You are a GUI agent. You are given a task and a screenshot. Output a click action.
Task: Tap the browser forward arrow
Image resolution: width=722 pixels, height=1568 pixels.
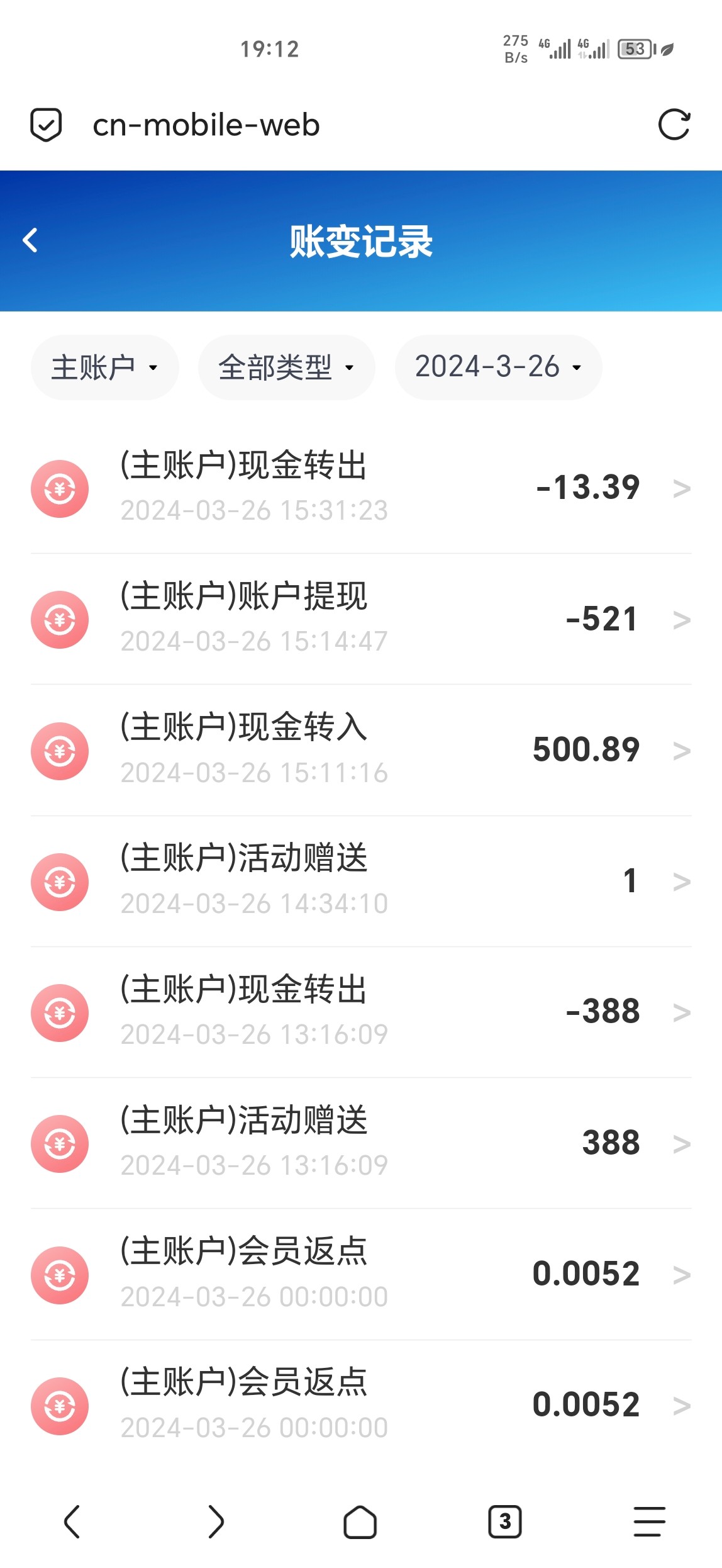tap(216, 1521)
